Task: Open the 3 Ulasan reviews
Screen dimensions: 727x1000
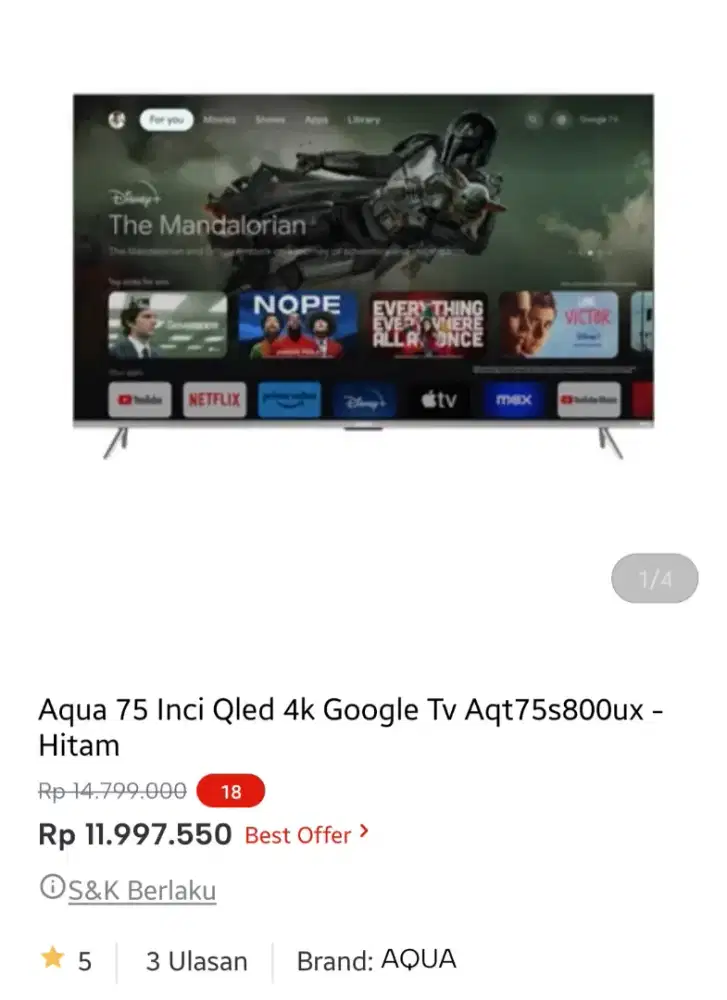Action: point(196,961)
